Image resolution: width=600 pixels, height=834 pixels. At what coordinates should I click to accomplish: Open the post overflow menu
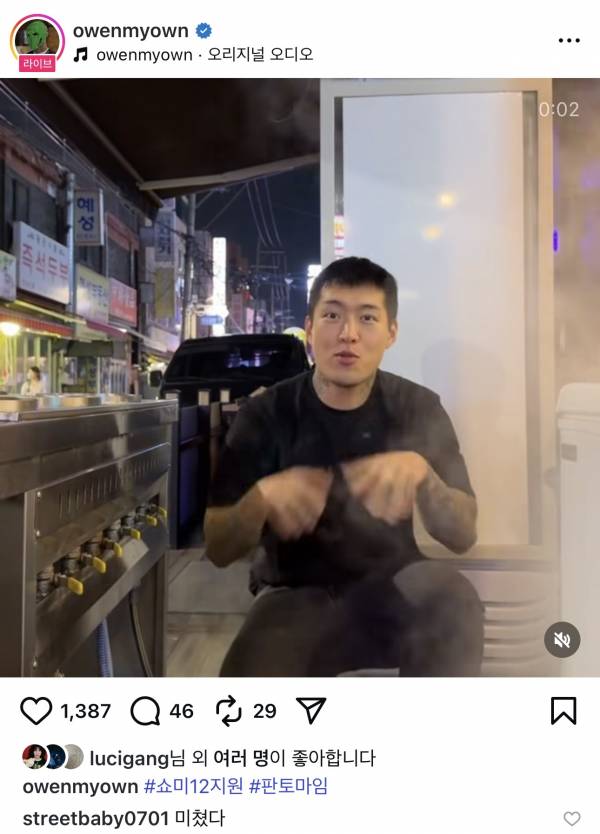568,41
